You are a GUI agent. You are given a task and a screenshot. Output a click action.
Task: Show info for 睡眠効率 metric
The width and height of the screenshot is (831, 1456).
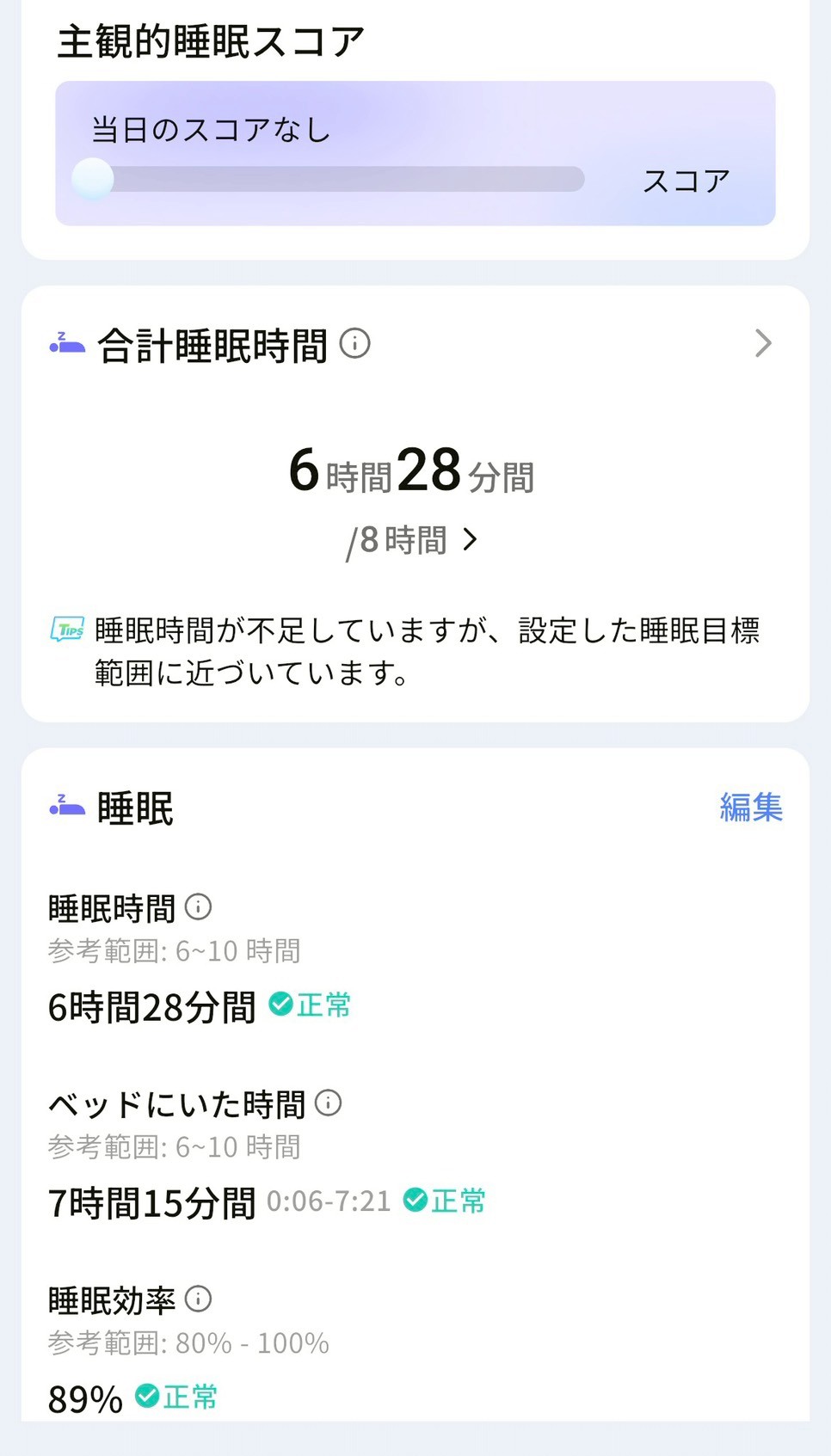[199, 1299]
